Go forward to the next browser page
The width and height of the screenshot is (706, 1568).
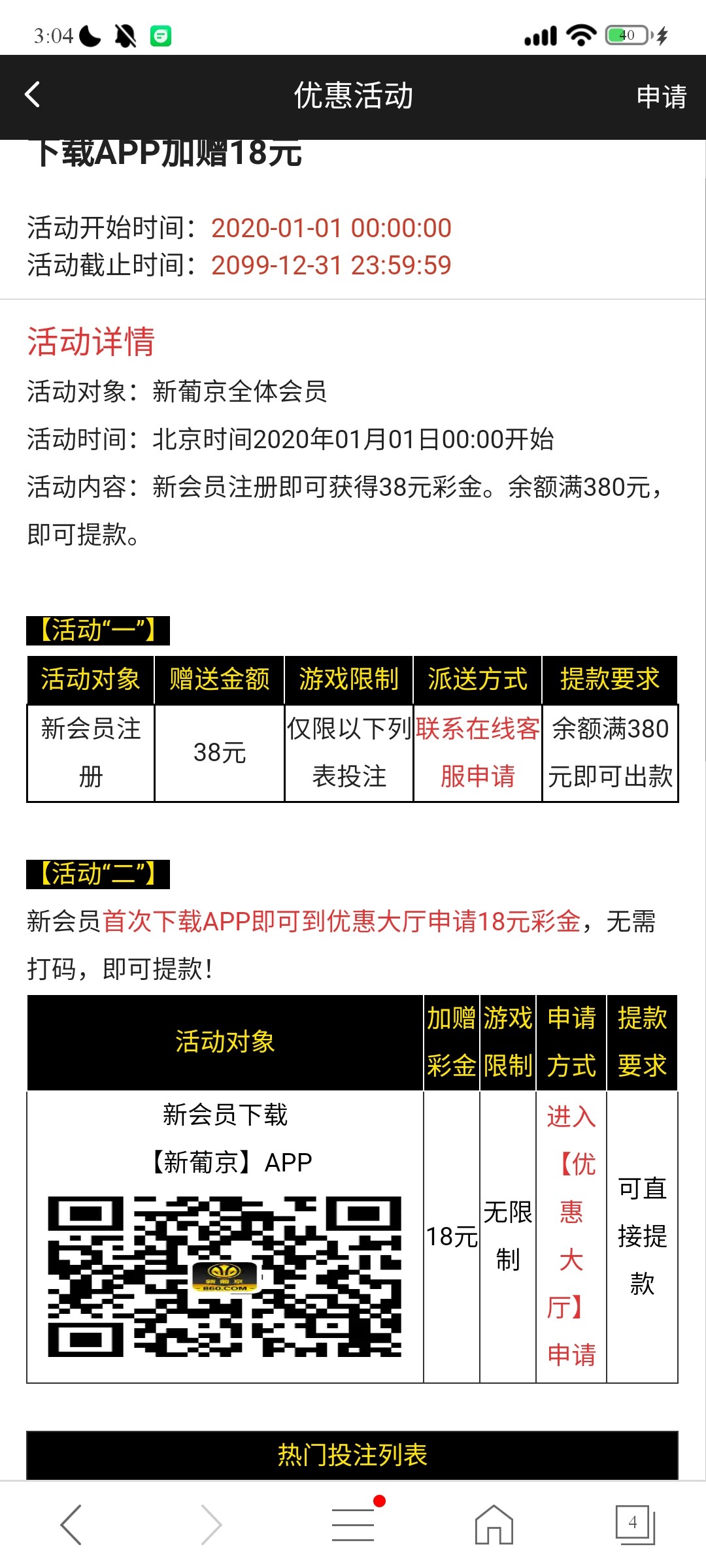(x=211, y=1524)
